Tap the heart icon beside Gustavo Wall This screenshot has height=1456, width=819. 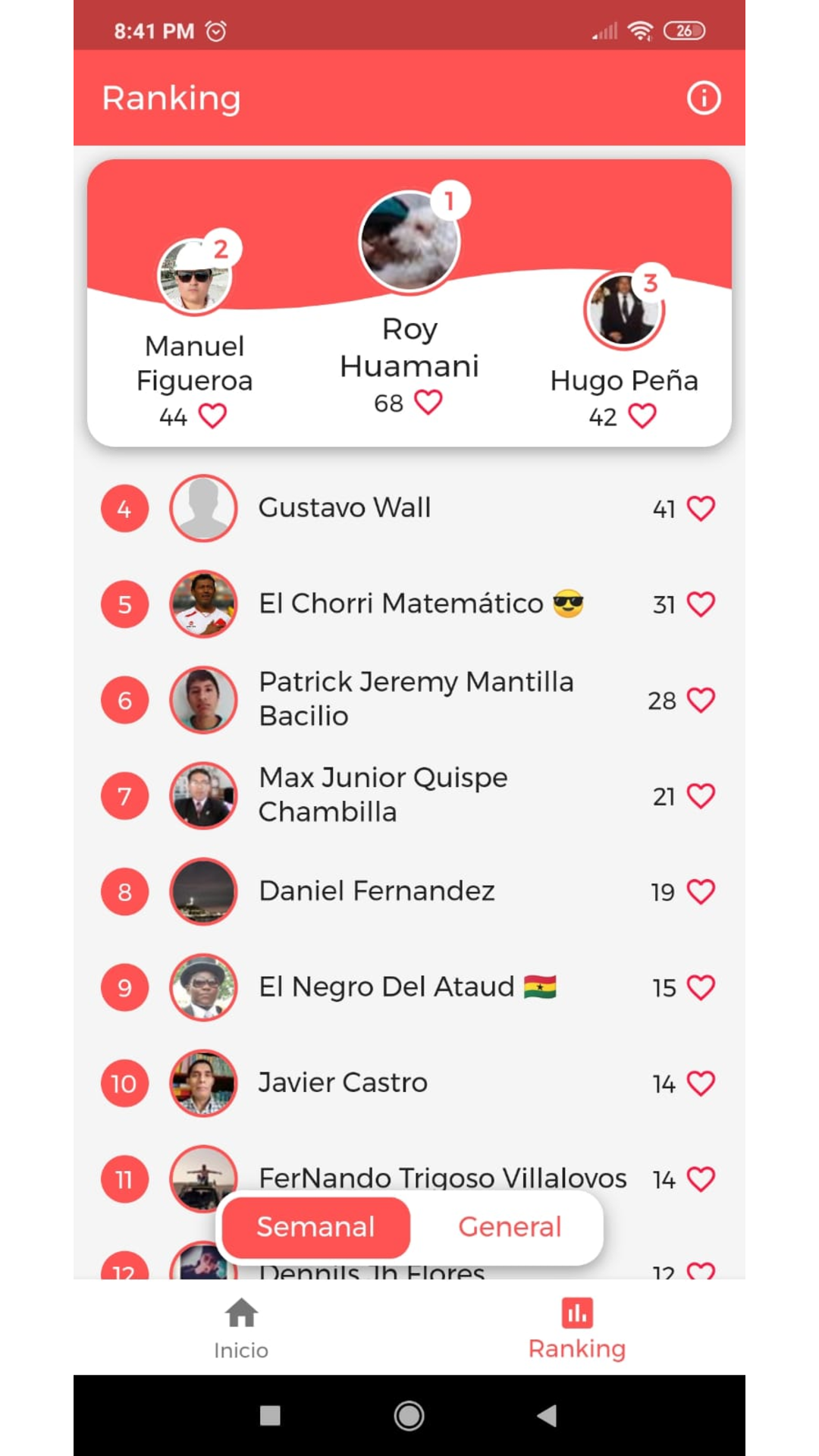point(701,508)
